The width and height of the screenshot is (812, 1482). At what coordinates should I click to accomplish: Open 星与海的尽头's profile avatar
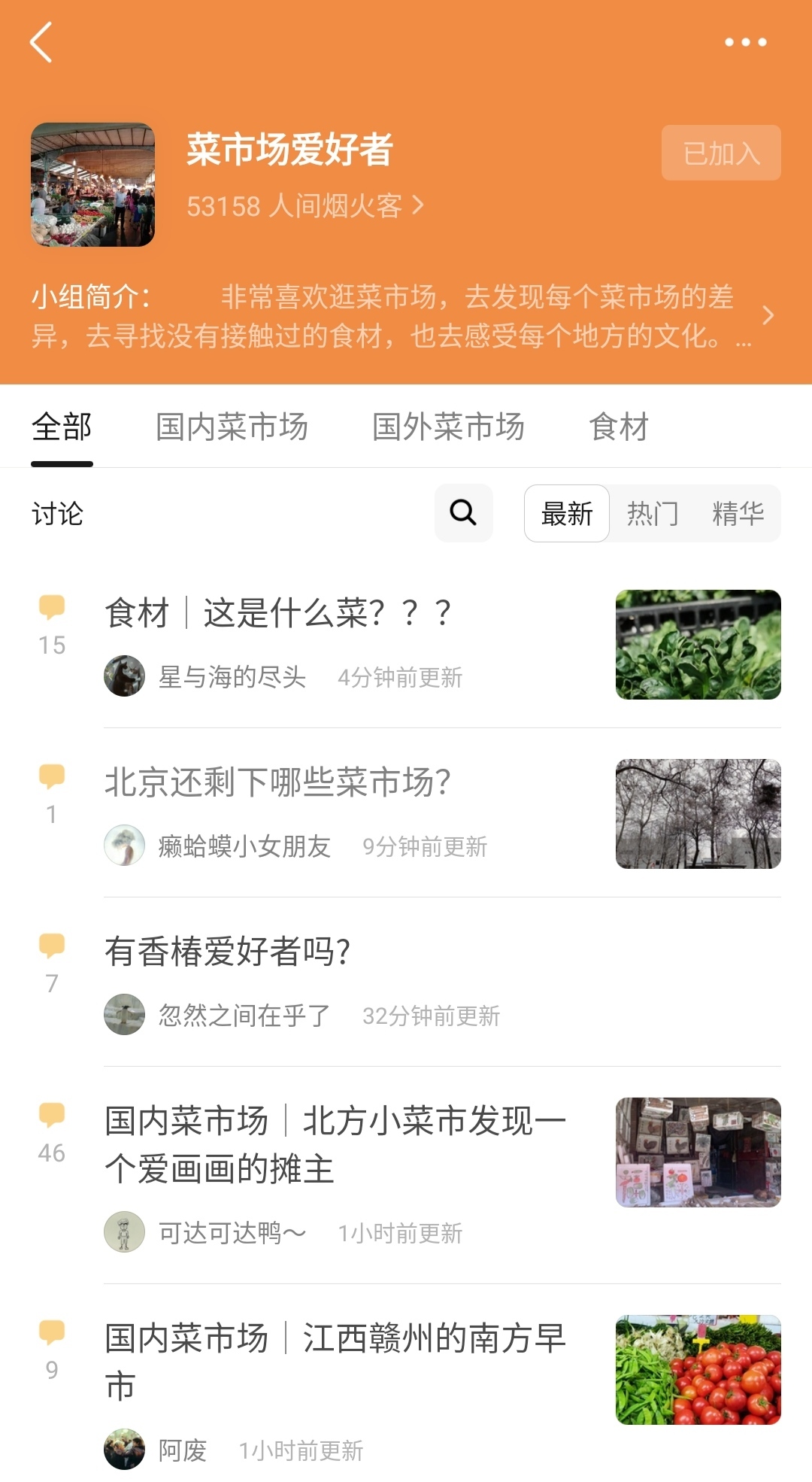[124, 676]
